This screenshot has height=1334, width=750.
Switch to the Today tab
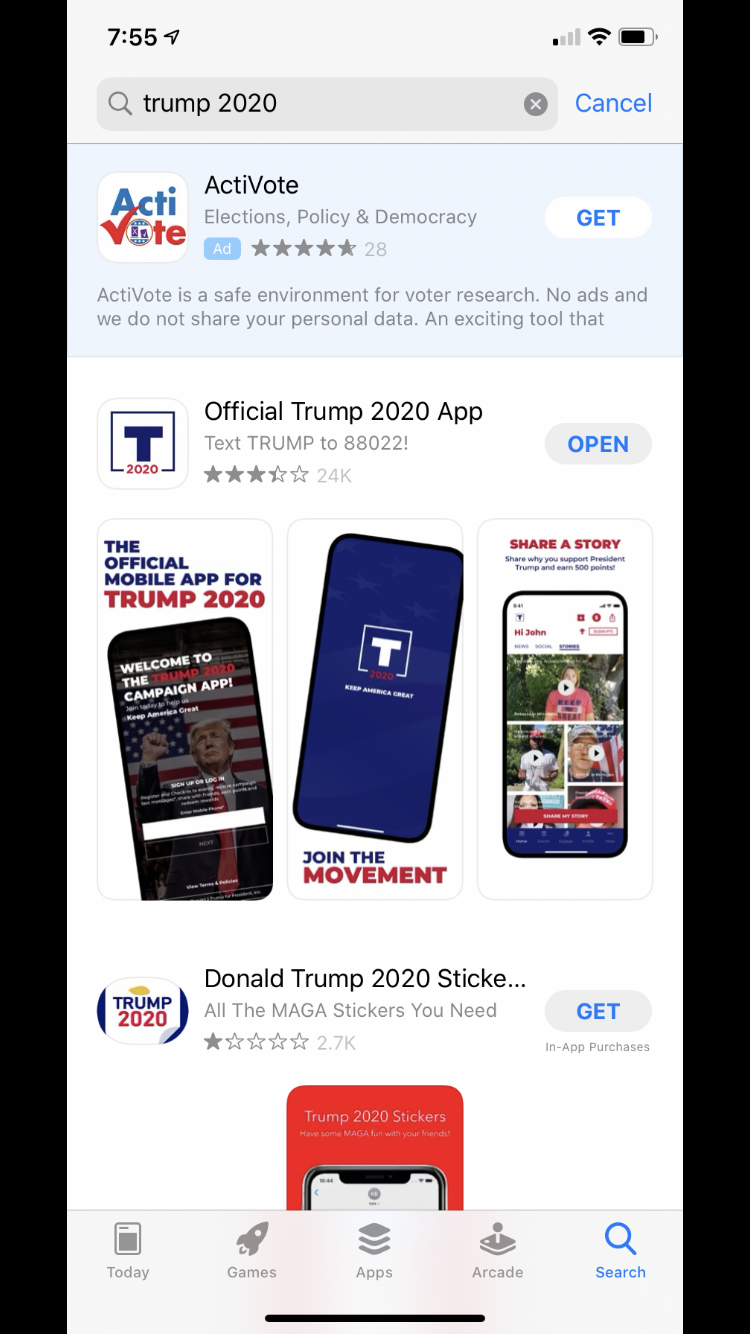point(128,1251)
